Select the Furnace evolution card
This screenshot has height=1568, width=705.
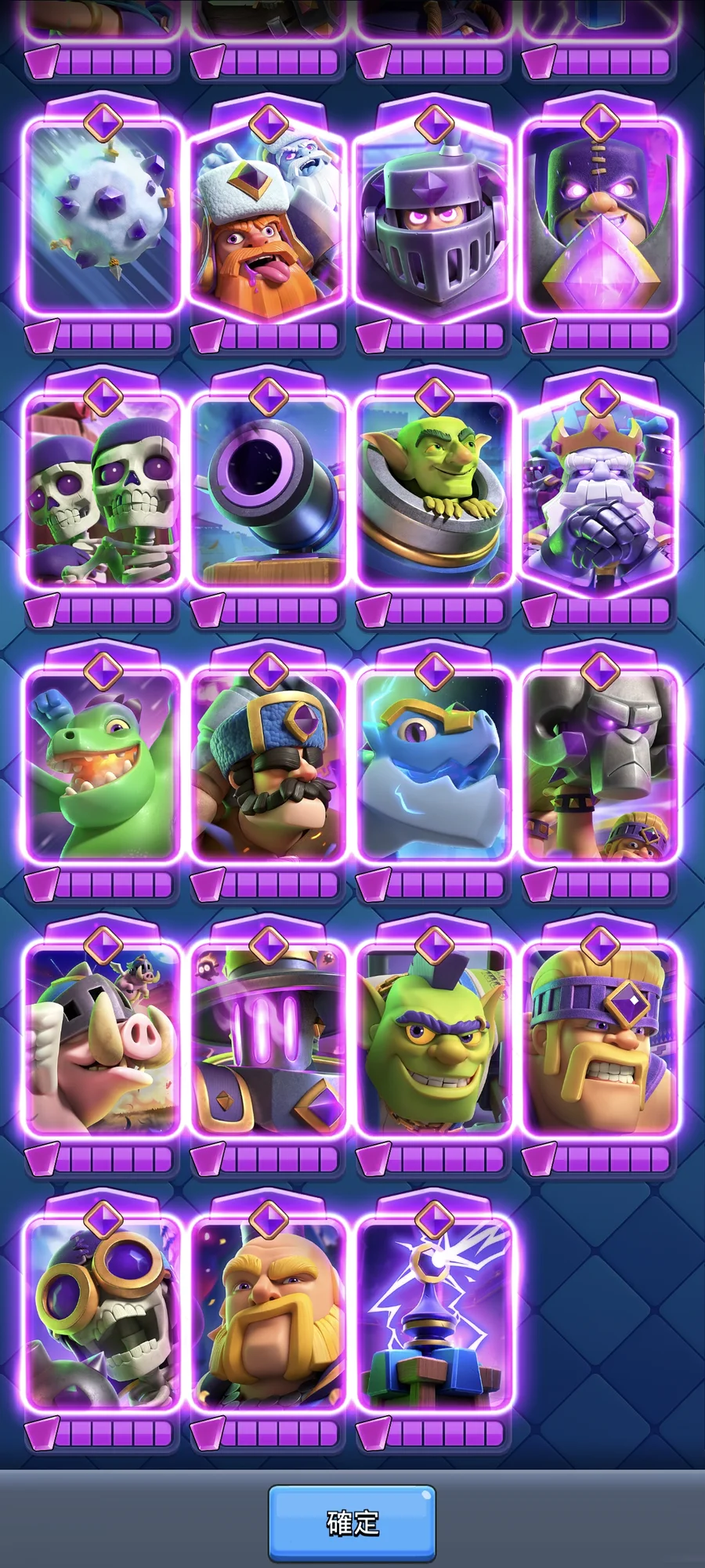[269, 1038]
